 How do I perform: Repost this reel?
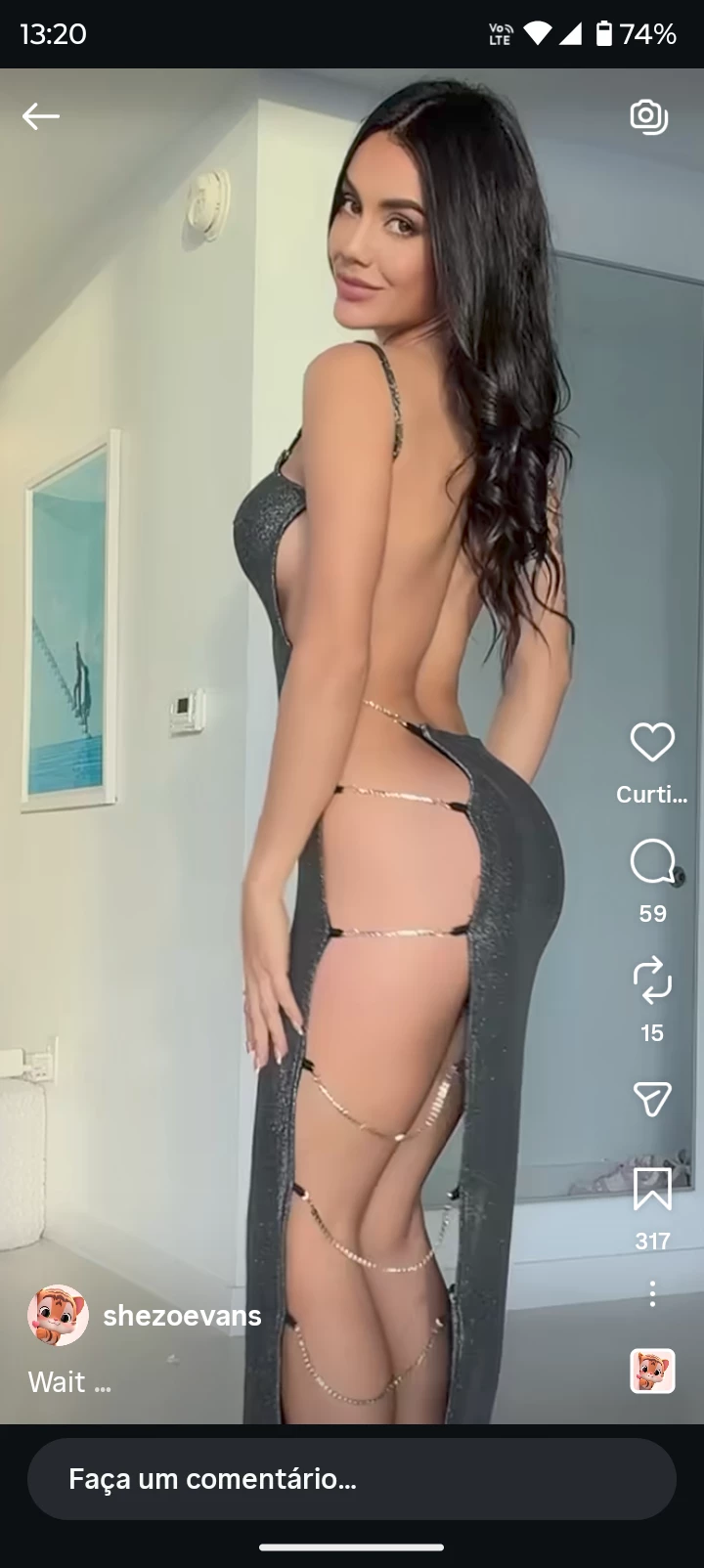[652, 980]
